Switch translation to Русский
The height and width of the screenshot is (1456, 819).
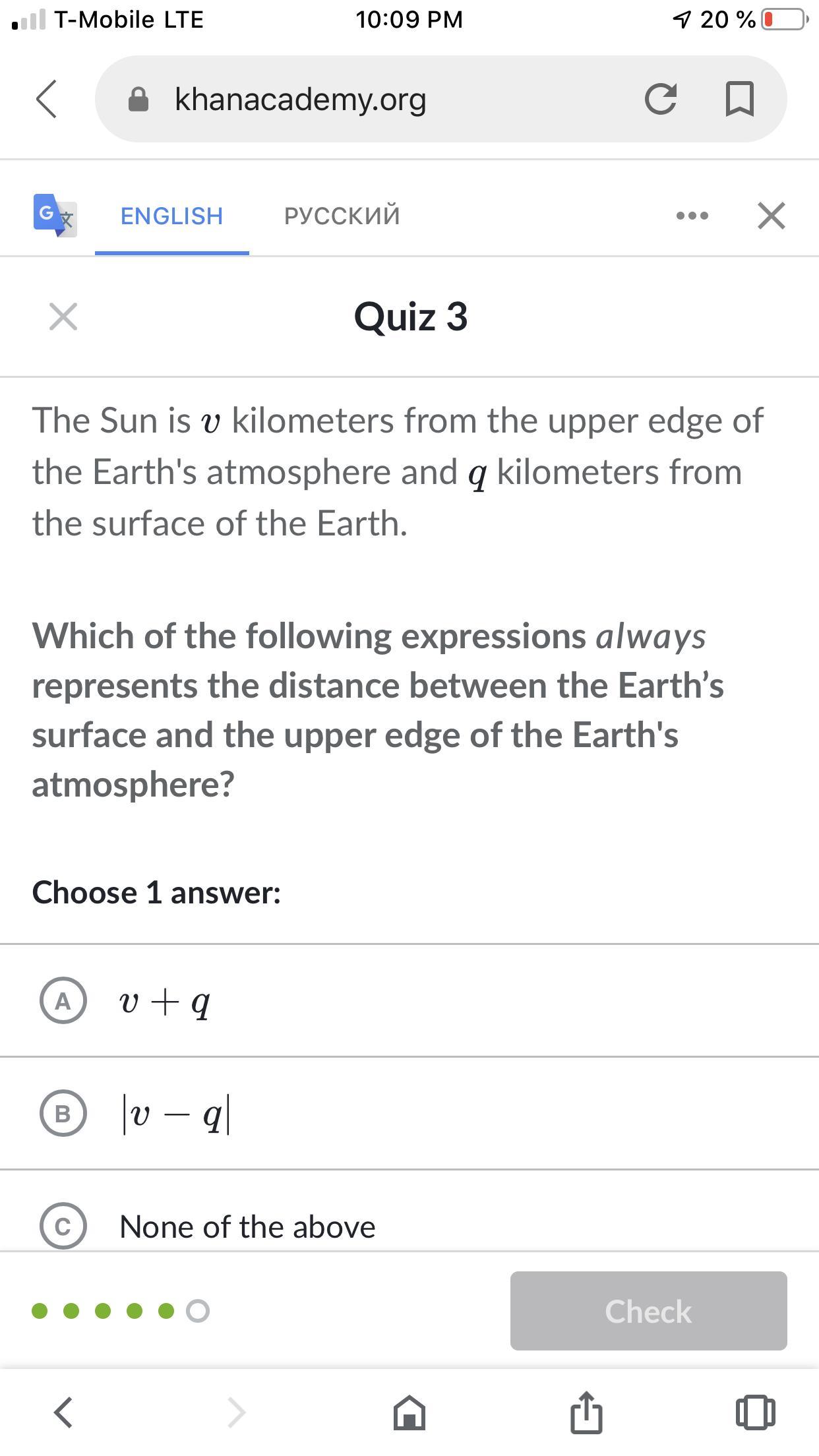(342, 216)
